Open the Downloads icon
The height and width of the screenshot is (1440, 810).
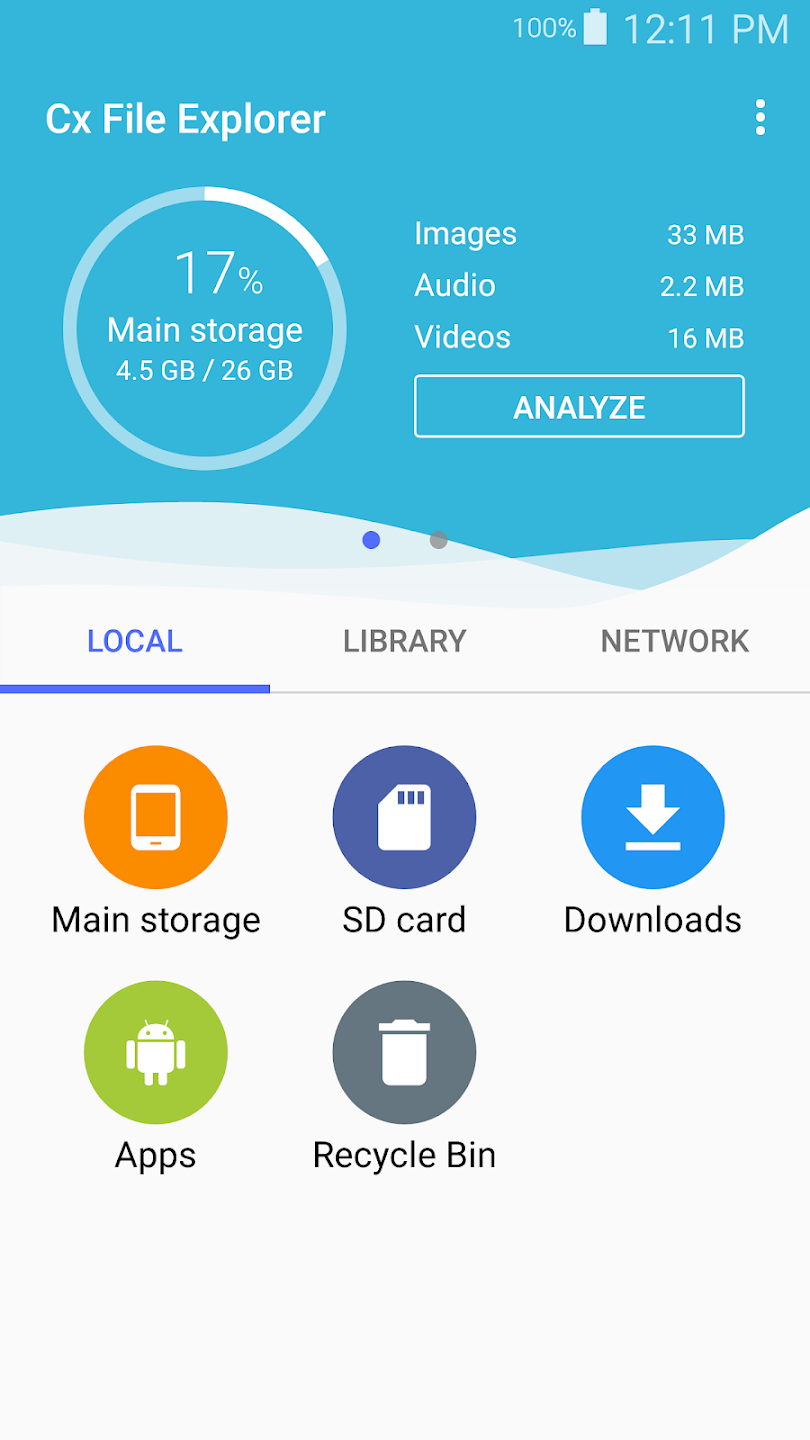pos(652,816)
